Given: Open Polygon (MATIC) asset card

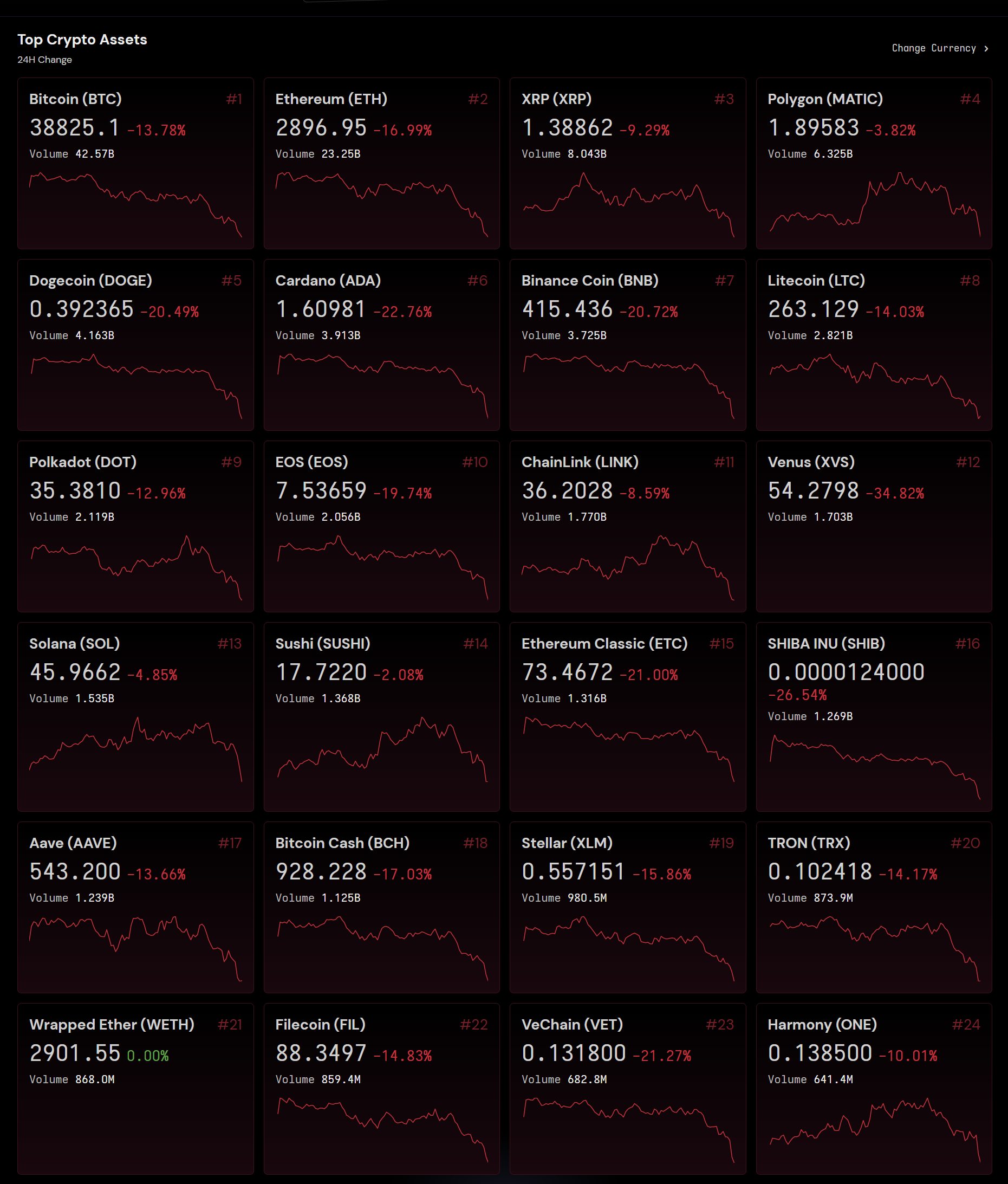Looking at the screenshot, I should point(874,163).
